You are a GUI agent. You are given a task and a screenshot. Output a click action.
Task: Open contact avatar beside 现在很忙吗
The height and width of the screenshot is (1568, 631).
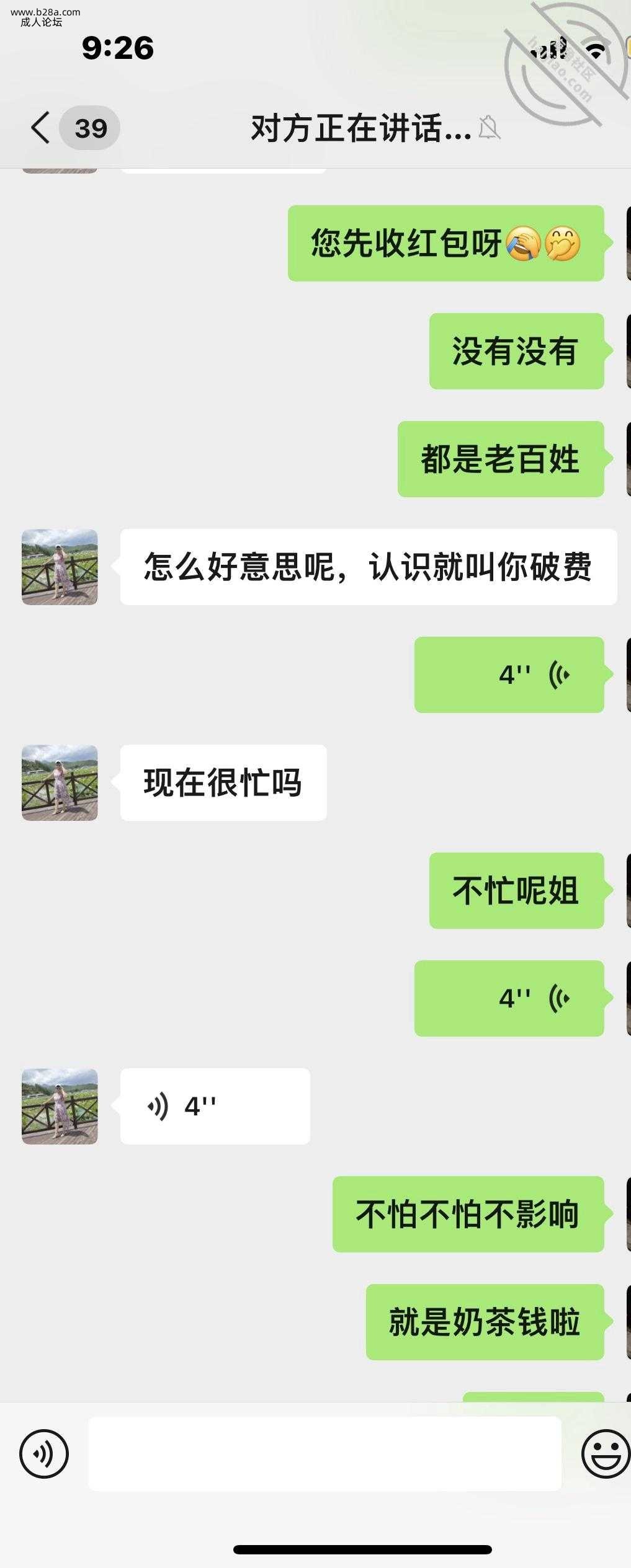pyautogui.click(x=60, y=782)
